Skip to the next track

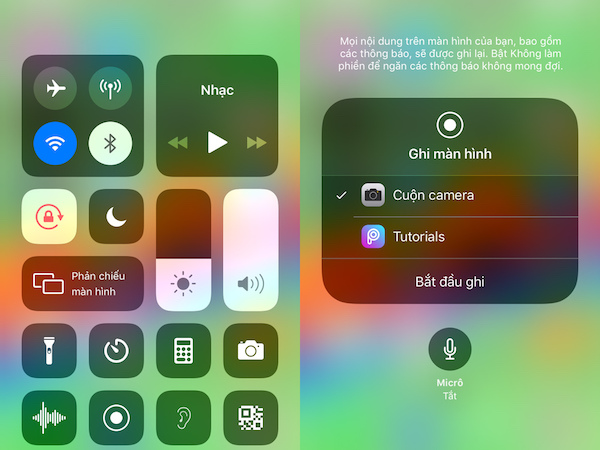click(257, 143)
